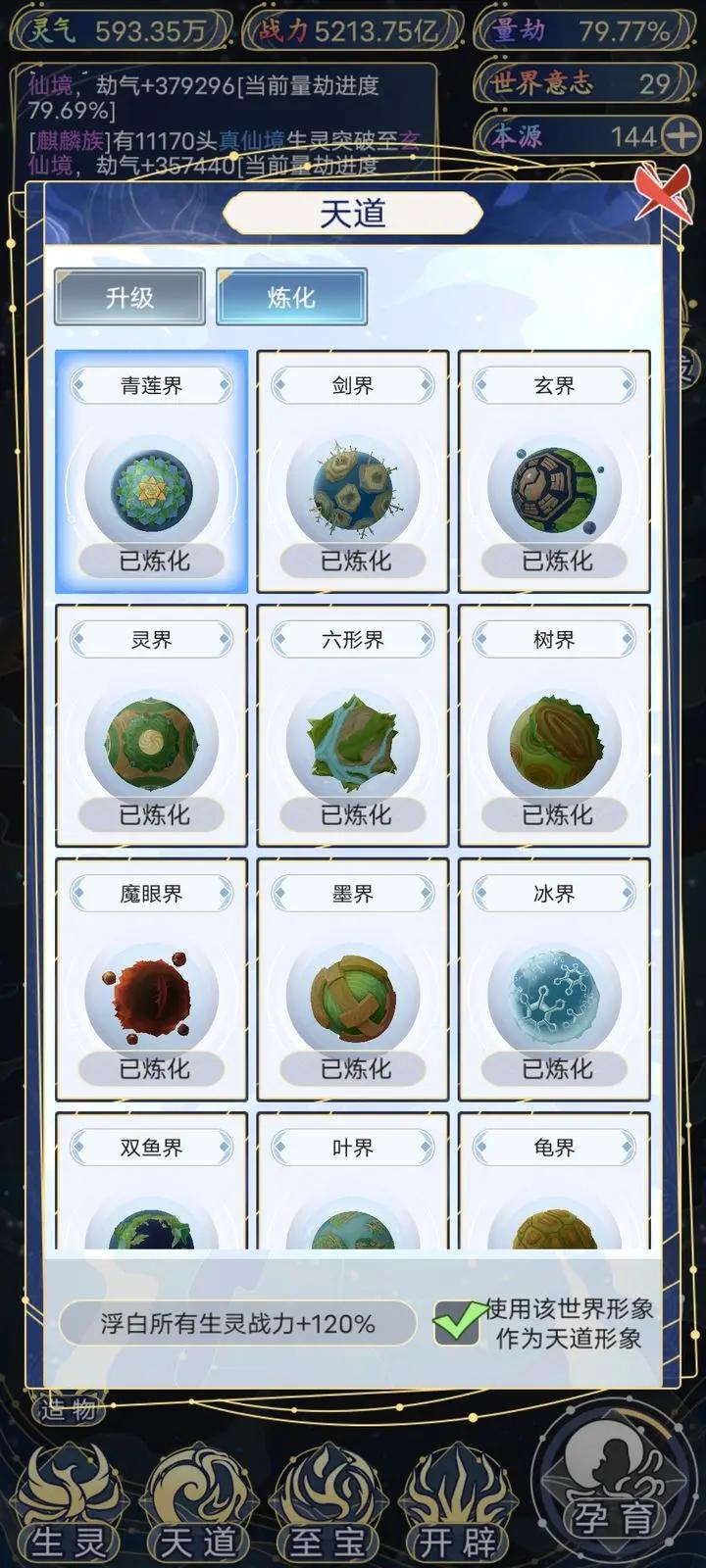The image size is (706, 1568).
Task: Click the 量劫 79.77% progress bar
Action: click(579, 30)
